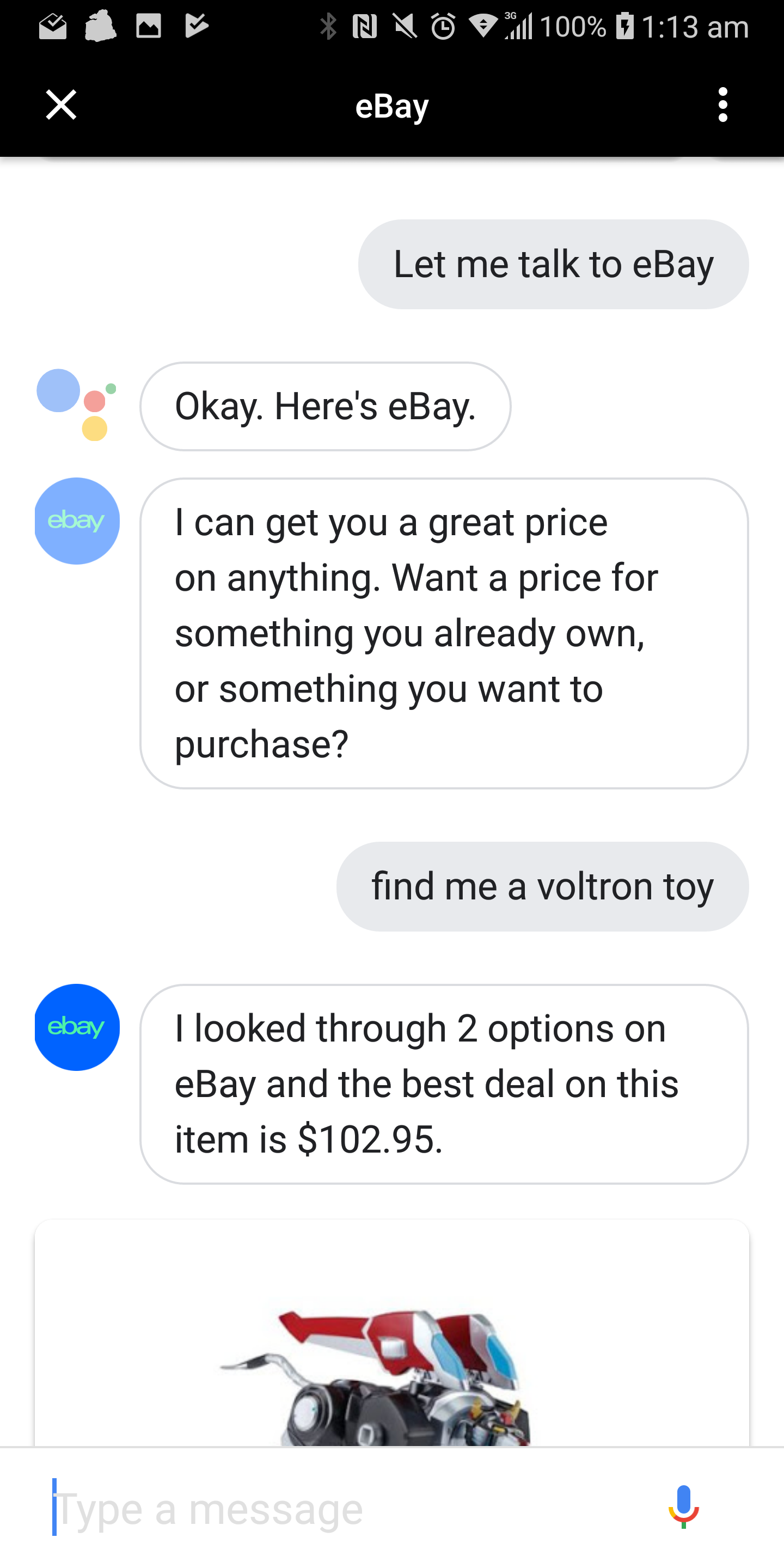The width and height of the screenshot is (784, 1568).
Task: Close the eBay conversation
Action: pos(61,105)
